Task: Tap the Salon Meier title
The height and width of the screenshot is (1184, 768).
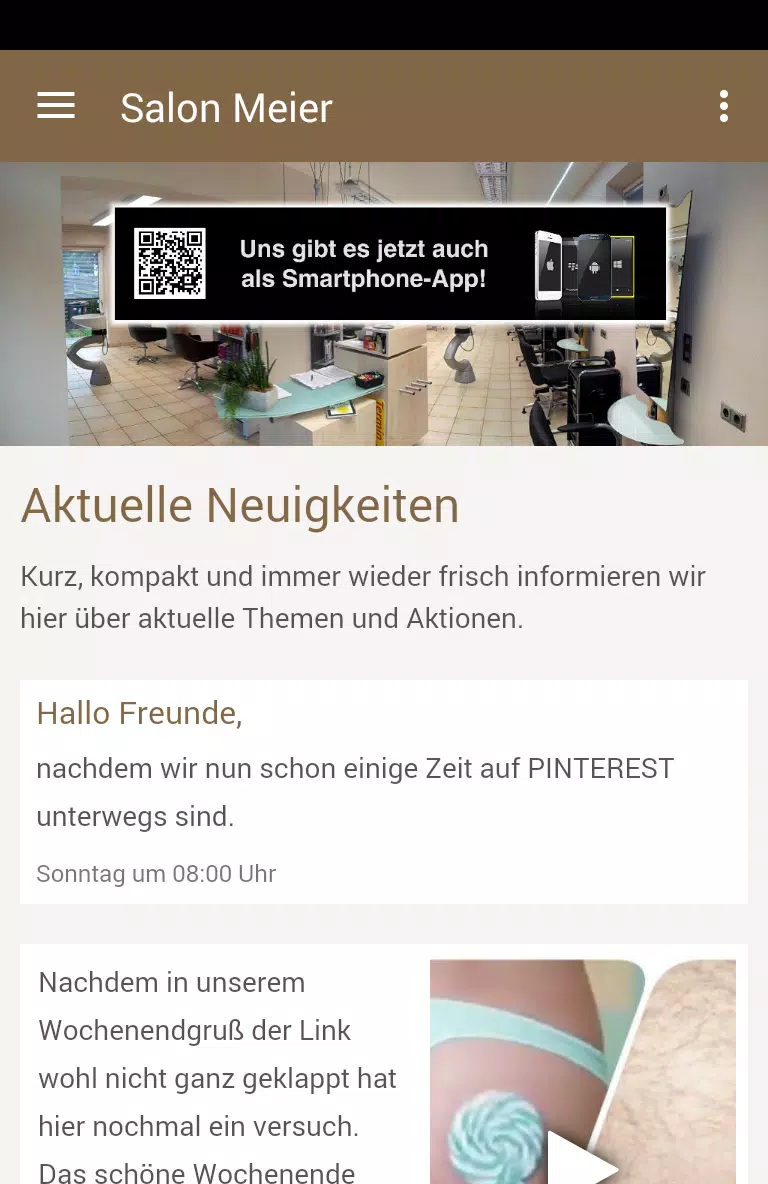Action: (x=226, y=107)
